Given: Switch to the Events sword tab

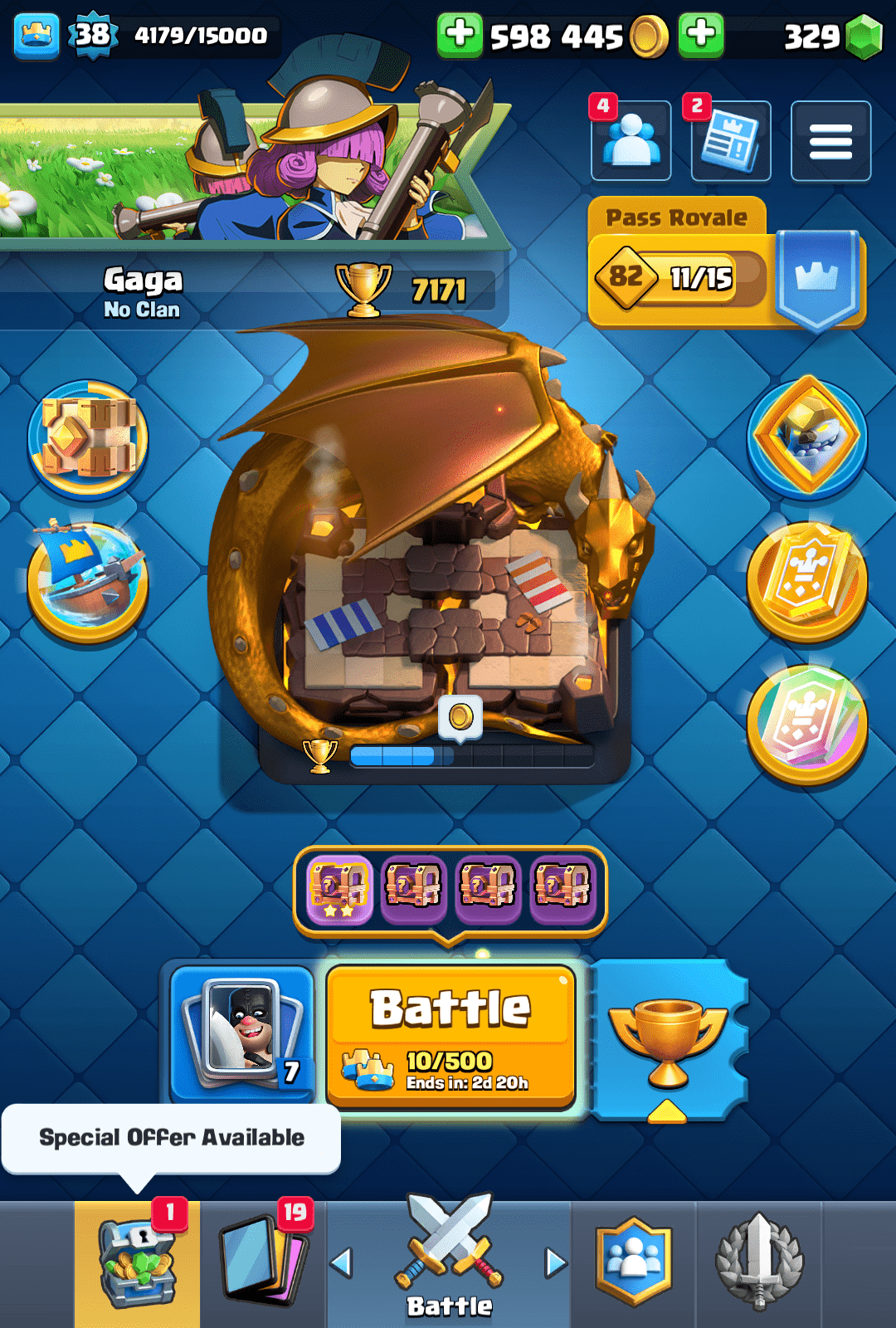Looking at the screenshot, I should point(758,1263).
